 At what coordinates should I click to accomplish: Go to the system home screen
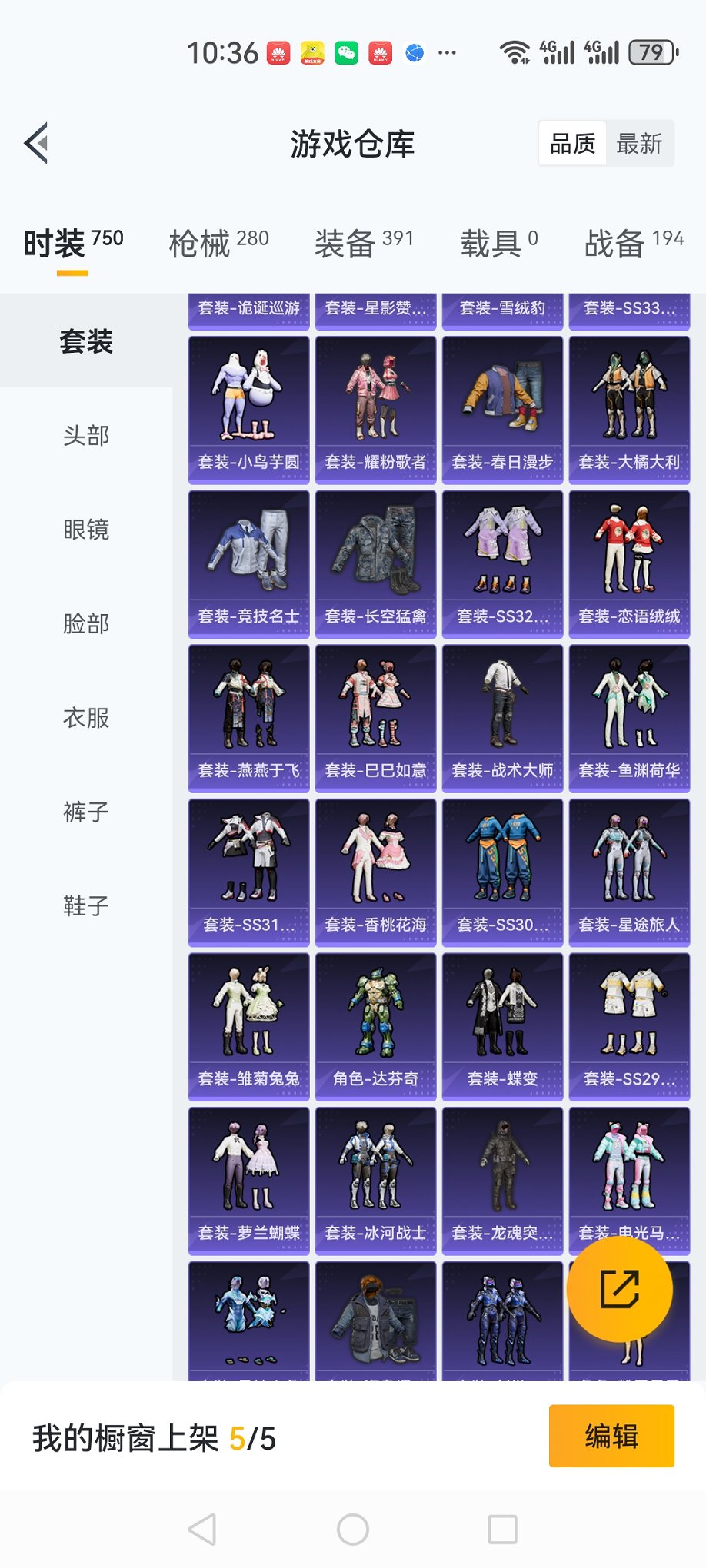point(353,1530)
